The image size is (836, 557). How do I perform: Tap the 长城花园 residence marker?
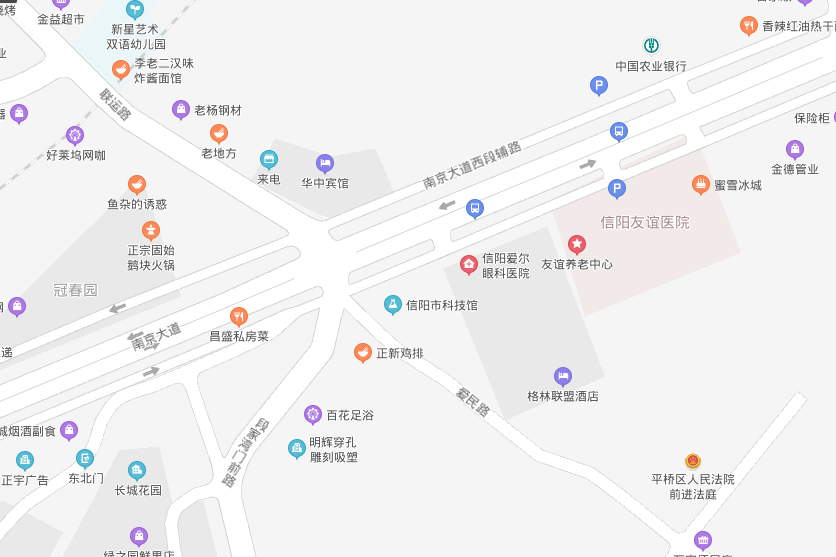[137, 470]
